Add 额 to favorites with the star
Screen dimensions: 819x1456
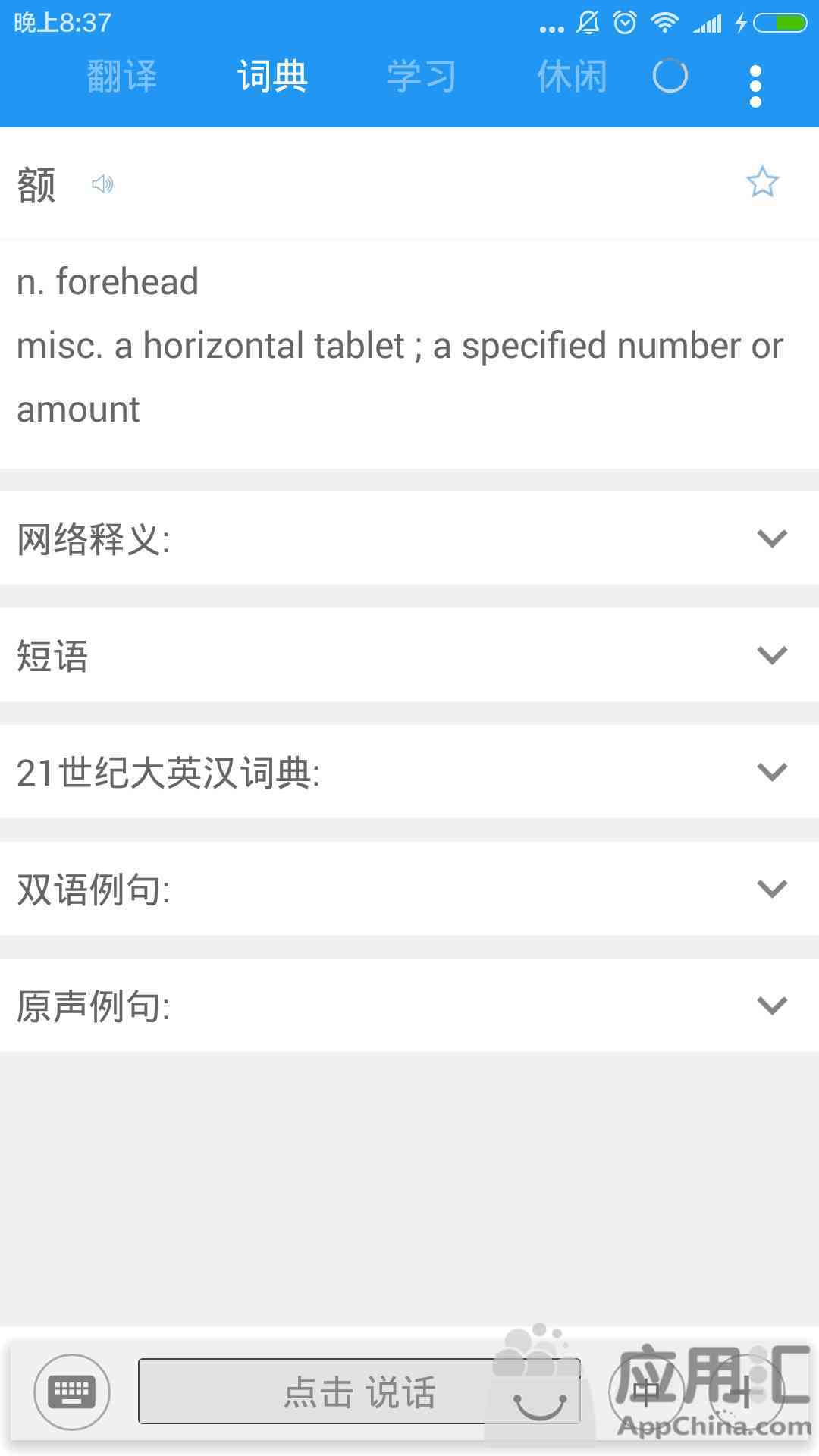coord(762,182)
